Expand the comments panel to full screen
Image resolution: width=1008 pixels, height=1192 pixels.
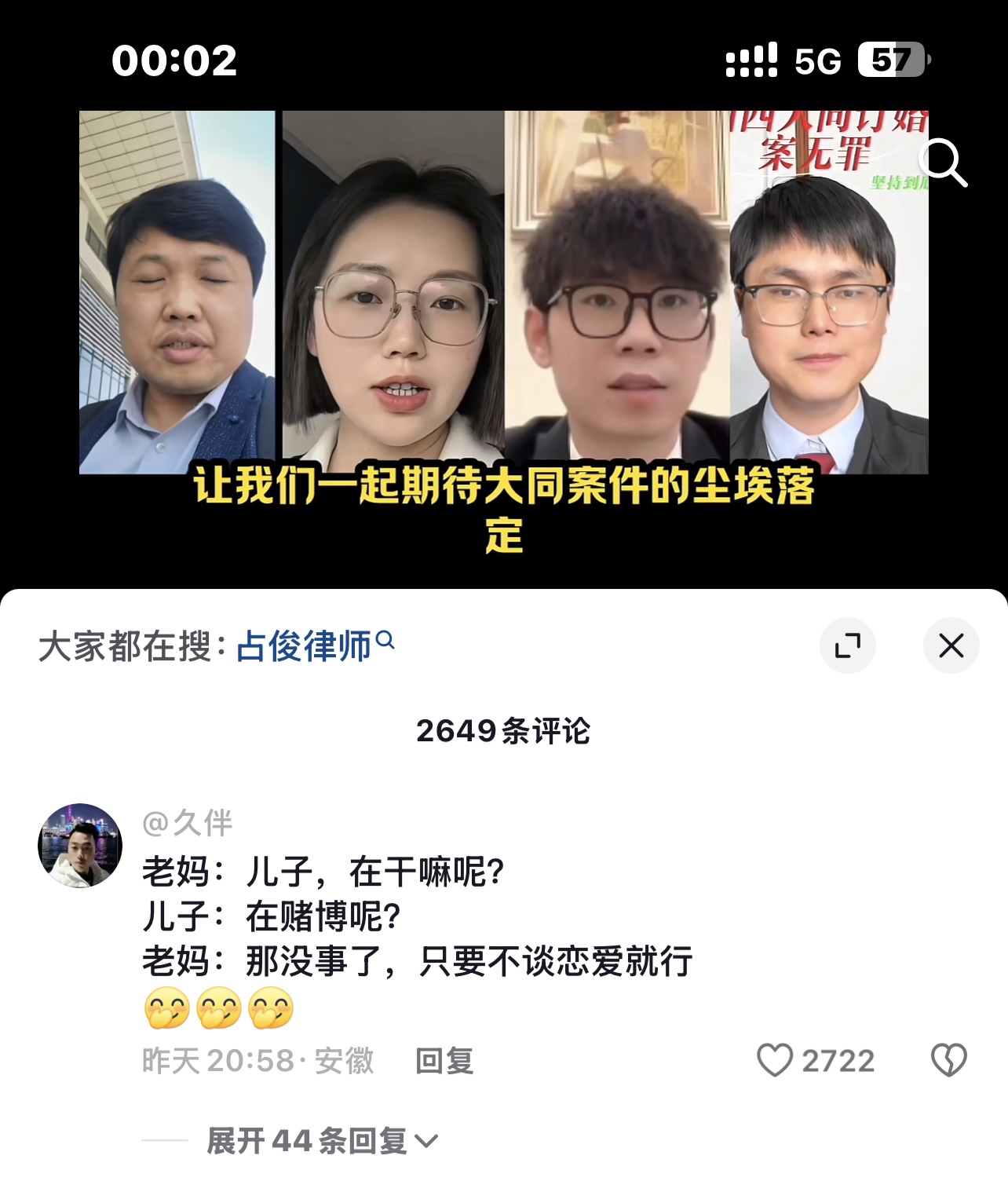[x=847, y=646]
